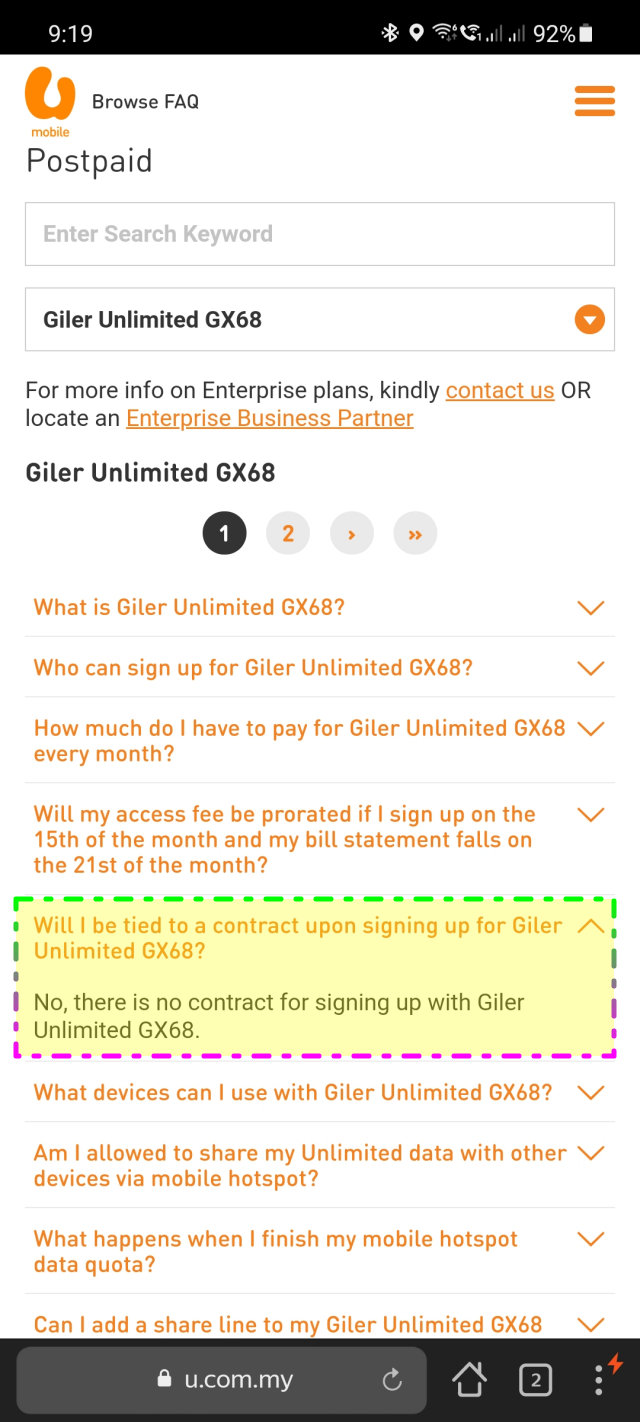Expand the finished hotspot data quota question
The image size is (640, 1422).
320,1251
